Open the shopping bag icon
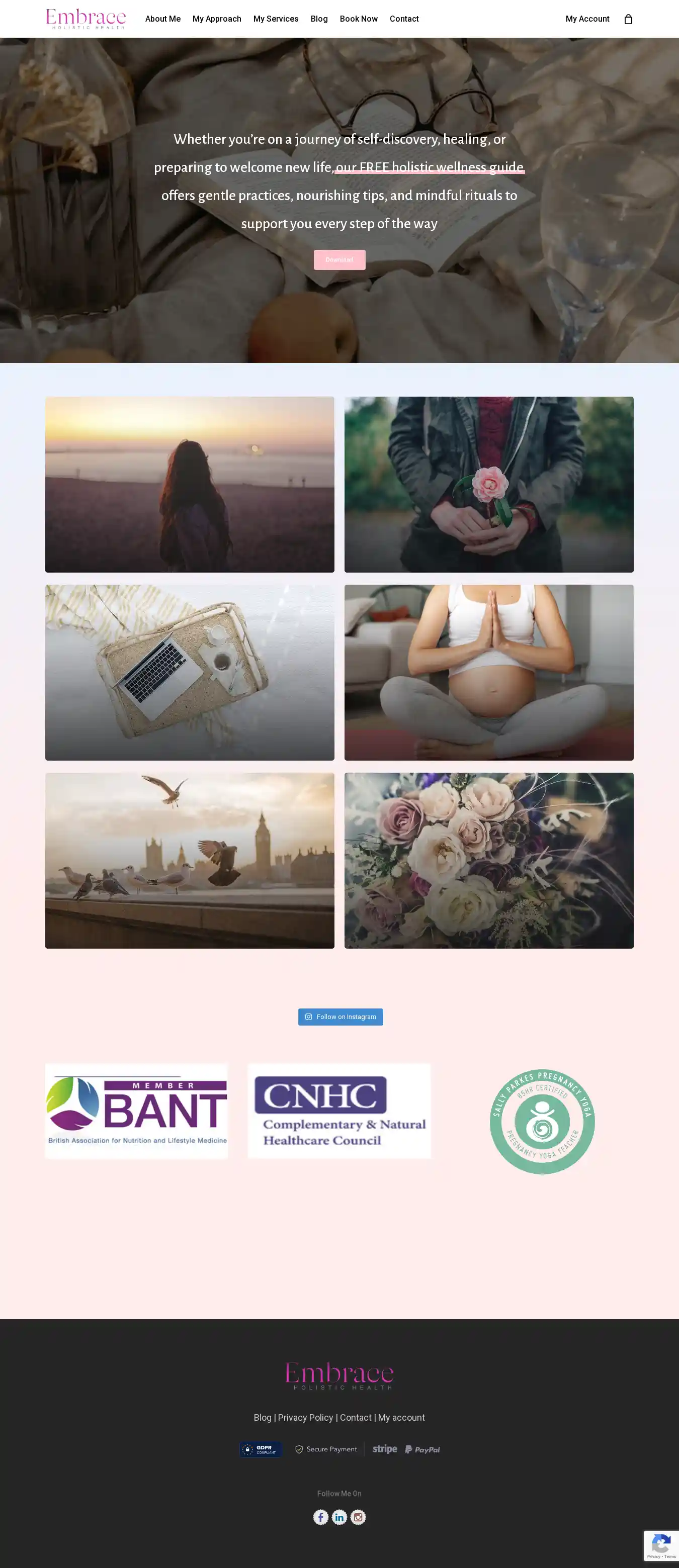 628,20
